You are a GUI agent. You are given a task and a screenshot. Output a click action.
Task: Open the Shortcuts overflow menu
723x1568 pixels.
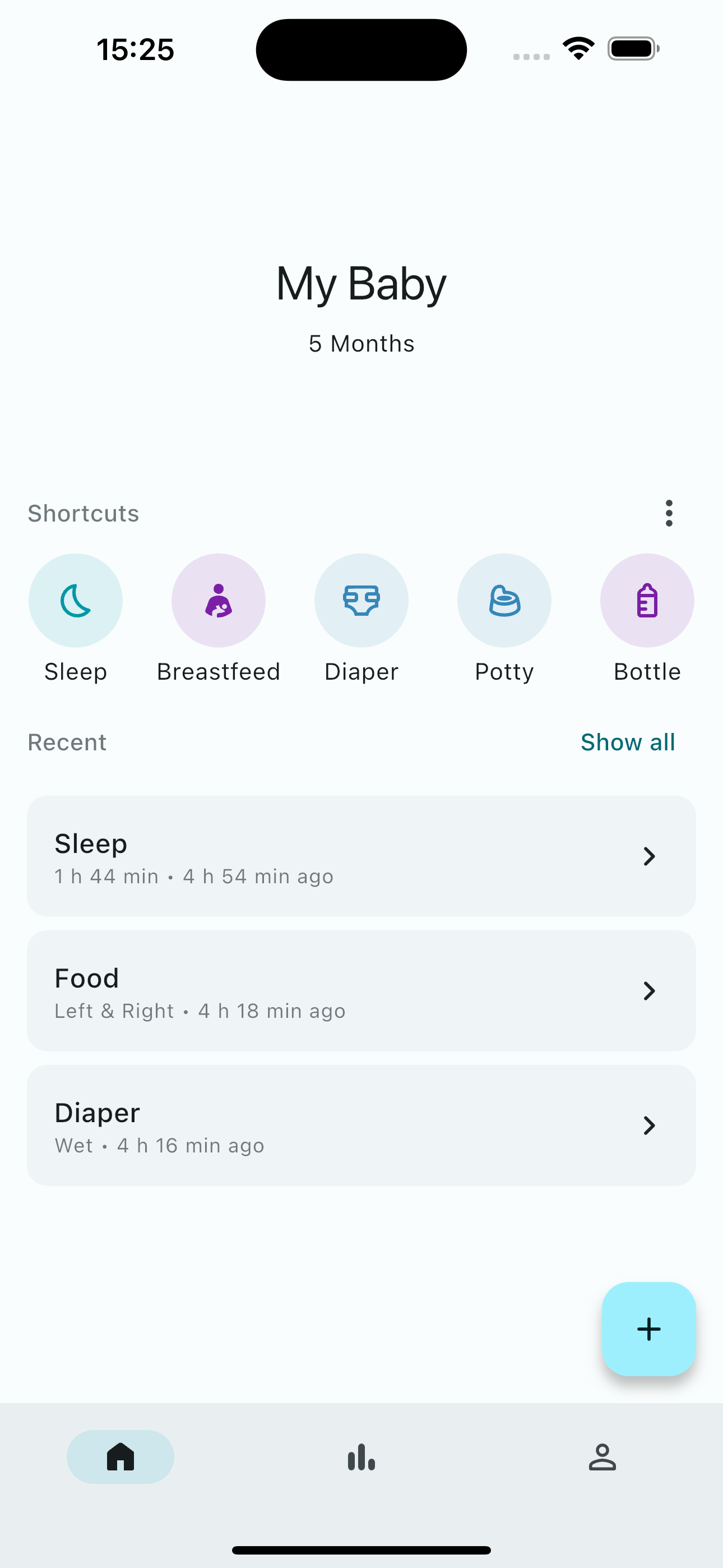click(668, 513)
